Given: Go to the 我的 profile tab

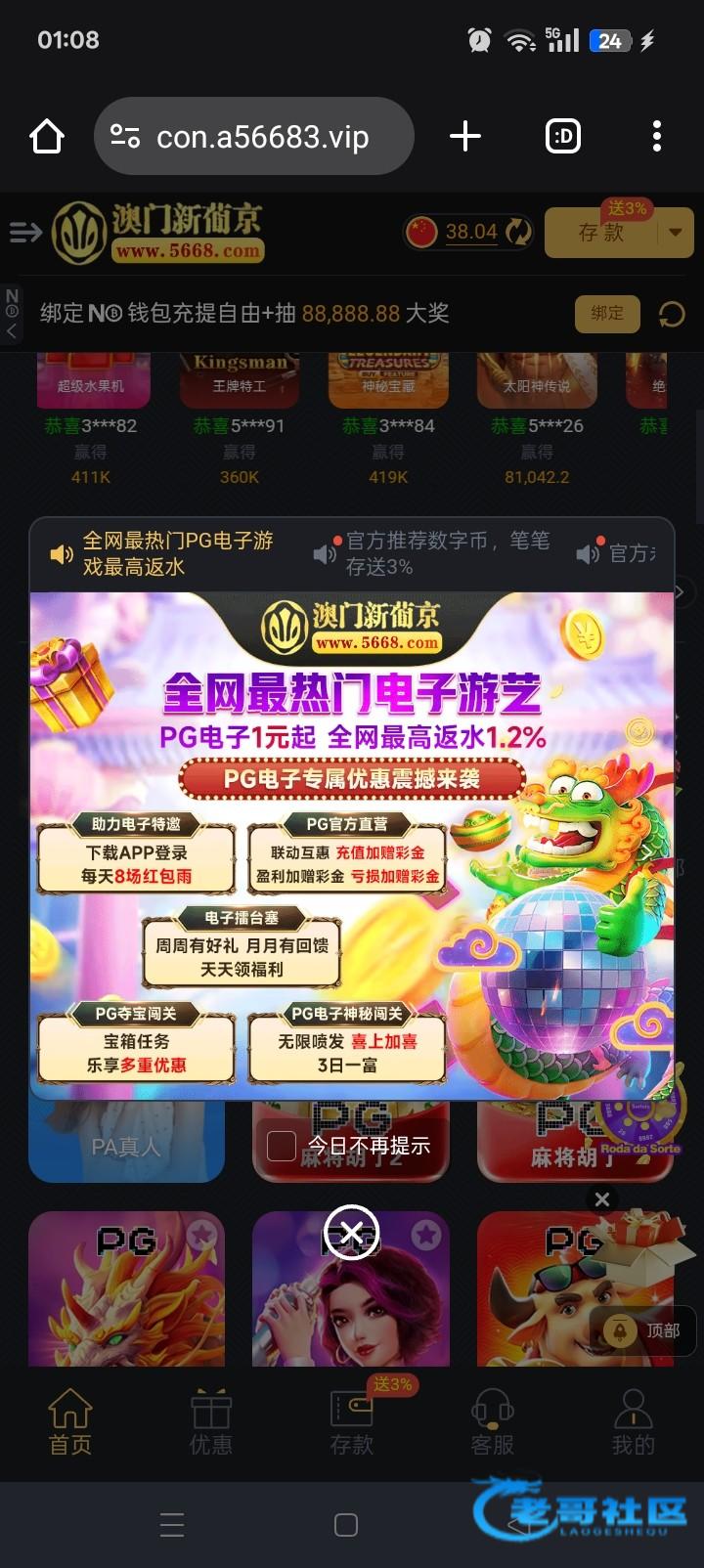Looking at the screenshot, I should [633, 1422].
